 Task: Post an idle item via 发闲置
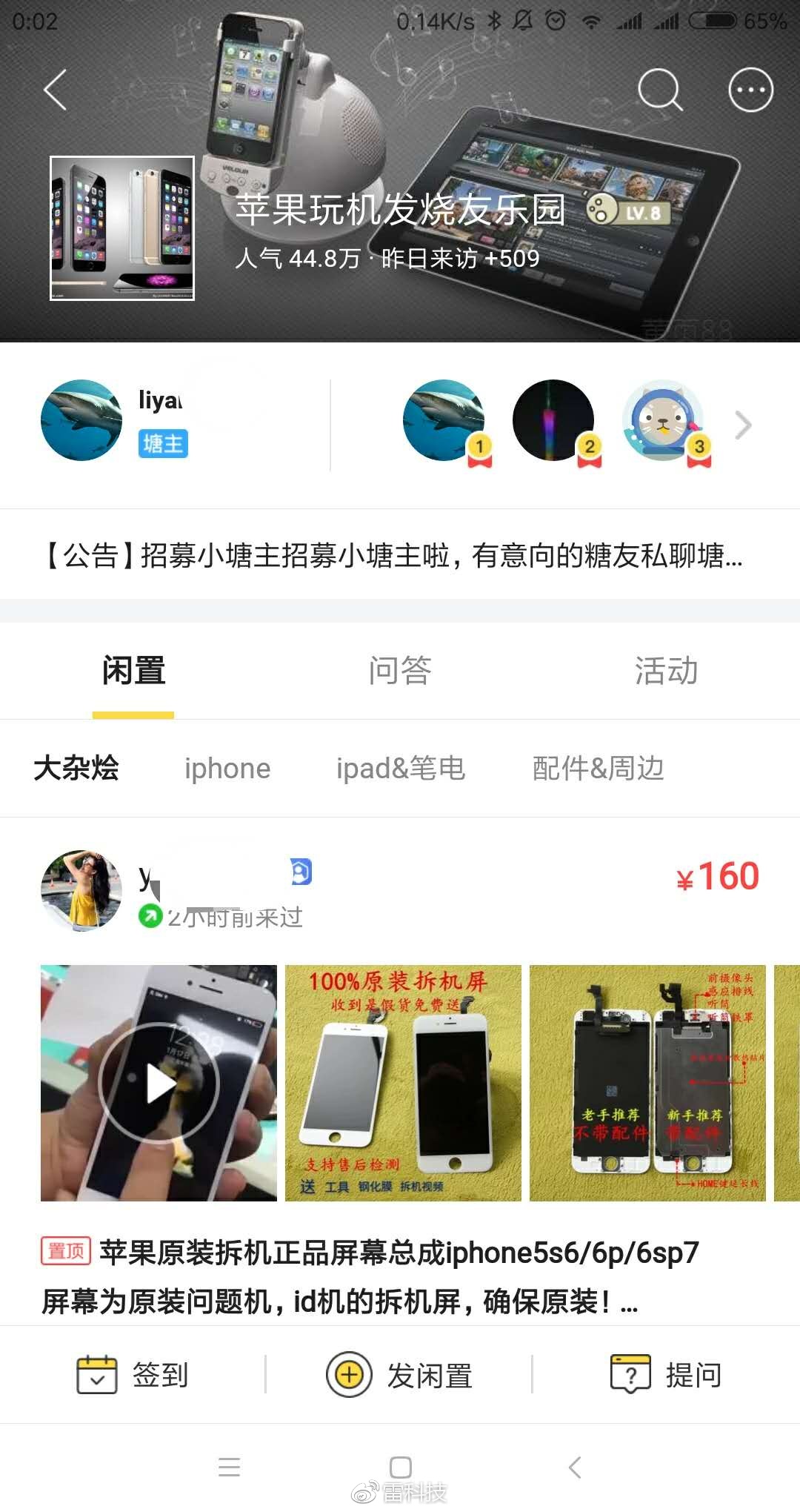[x=400, y=1375]
